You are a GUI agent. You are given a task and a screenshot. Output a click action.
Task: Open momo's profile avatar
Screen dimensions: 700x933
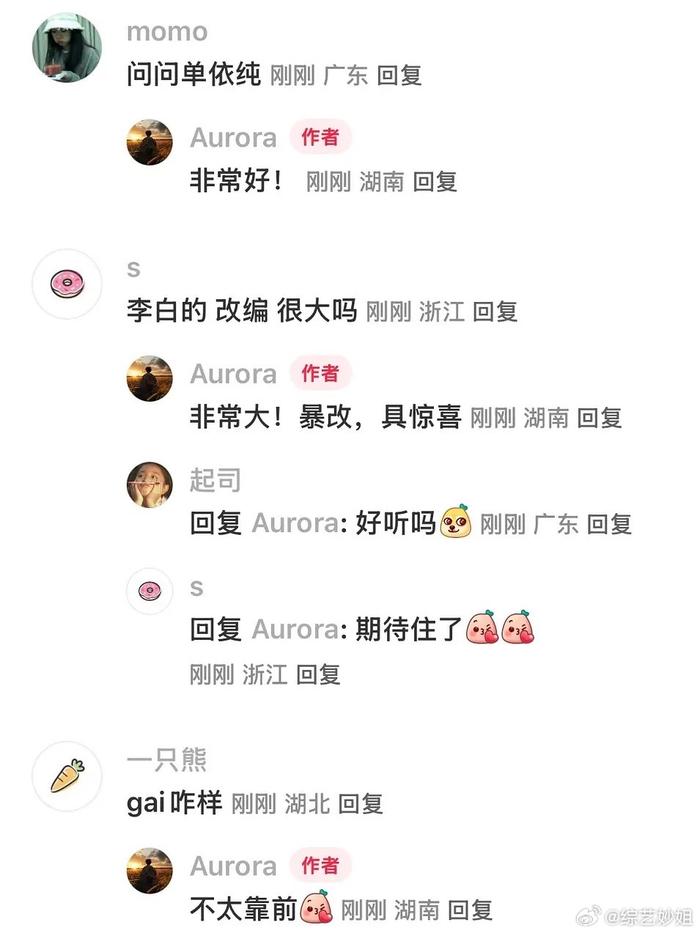click(67, 47)
